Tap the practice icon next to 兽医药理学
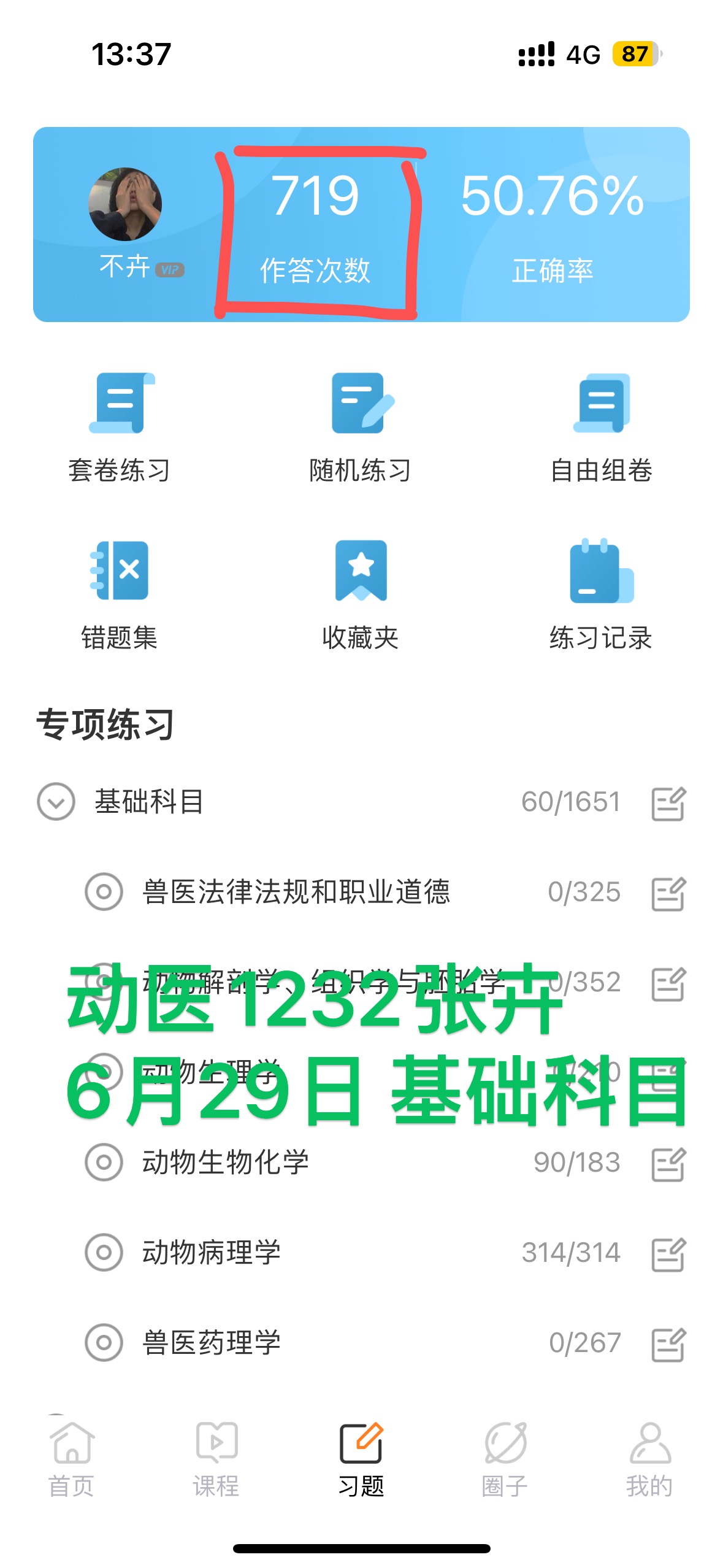Screen dimensions: 723x1568 point(668,1343)
